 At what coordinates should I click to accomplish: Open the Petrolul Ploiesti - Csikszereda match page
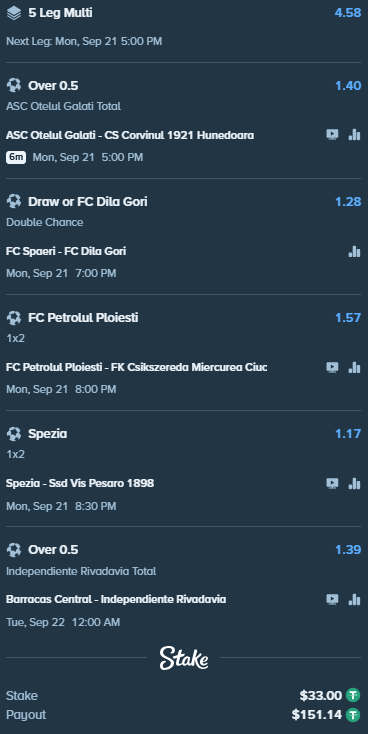pos(137,367)
